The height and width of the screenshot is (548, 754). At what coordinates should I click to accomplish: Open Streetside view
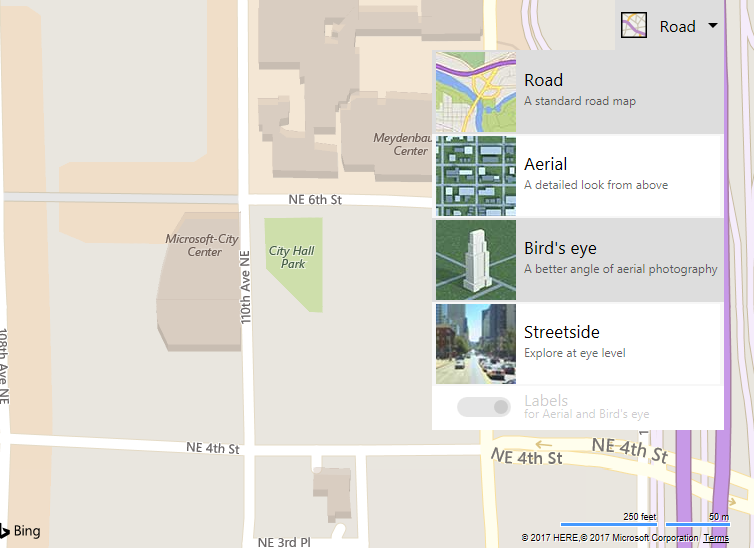(577, 343)
